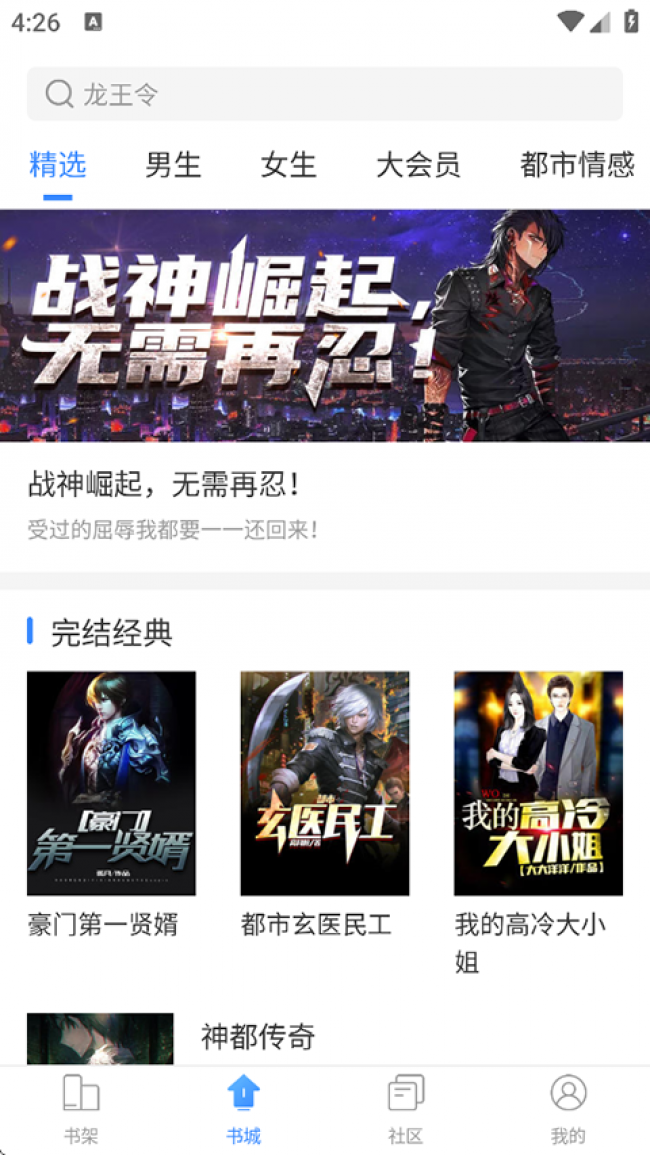
Task: Open the search box showing 龙王令
Action: (324, 94)
